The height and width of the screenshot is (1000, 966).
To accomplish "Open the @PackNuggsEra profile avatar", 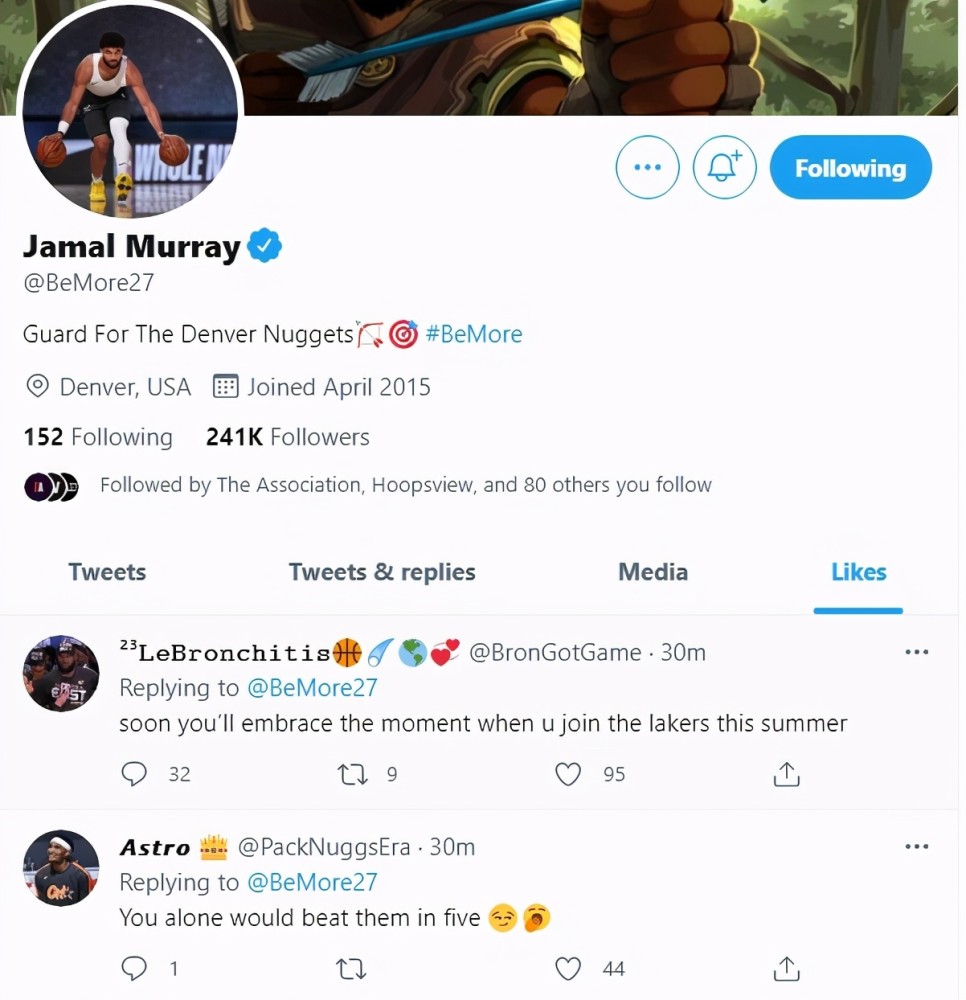I will point(61,867).
